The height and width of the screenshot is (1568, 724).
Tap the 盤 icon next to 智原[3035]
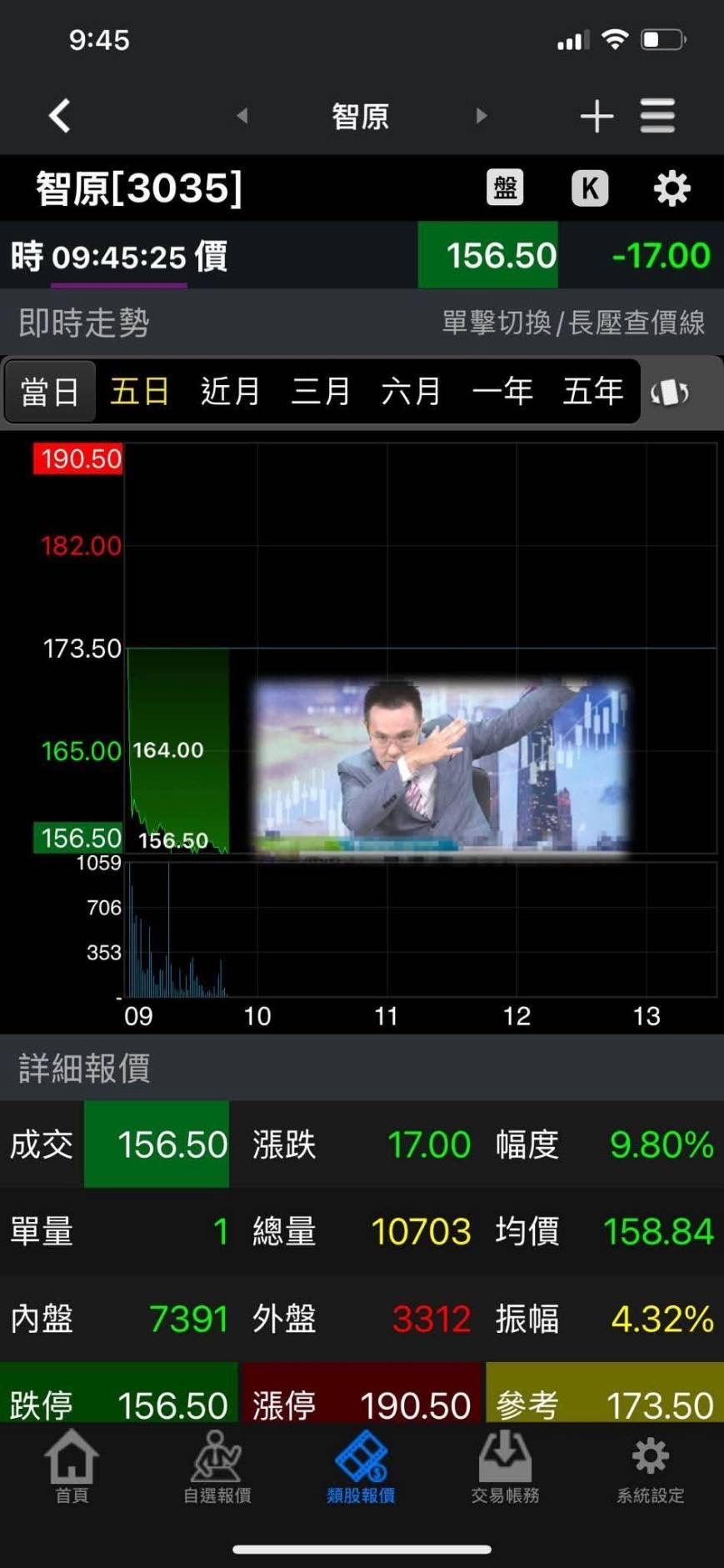pos(505,188)
